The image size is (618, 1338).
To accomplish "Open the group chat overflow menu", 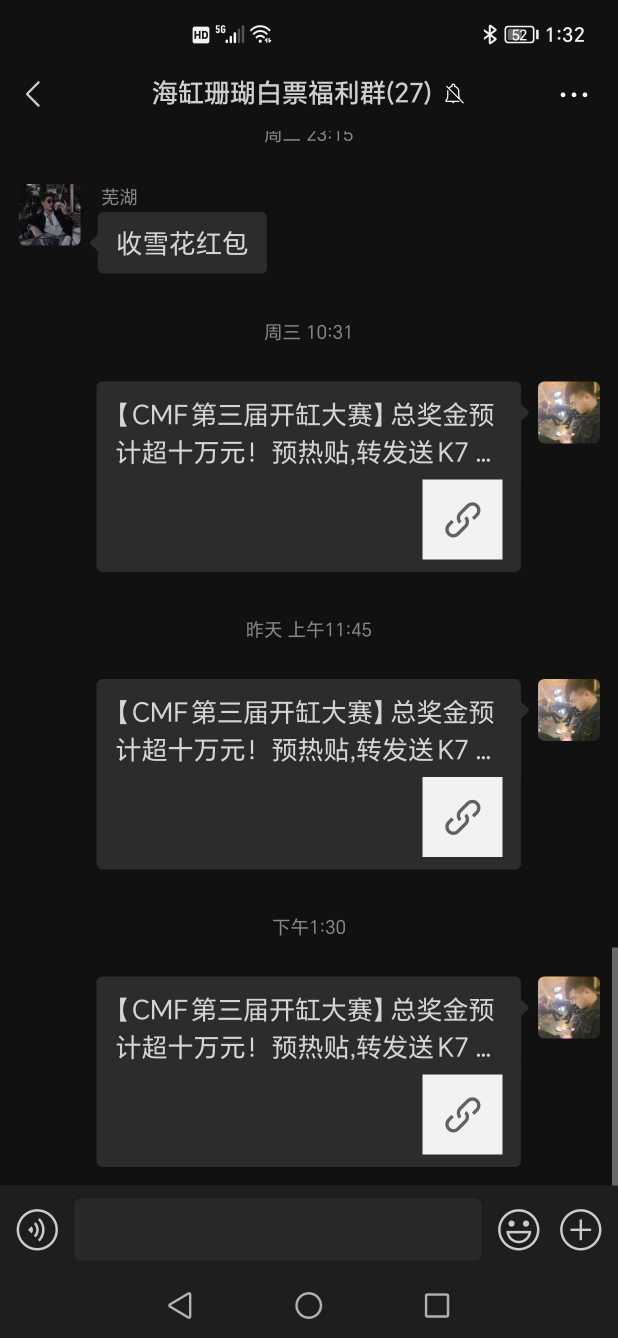I will pos(574,95).
